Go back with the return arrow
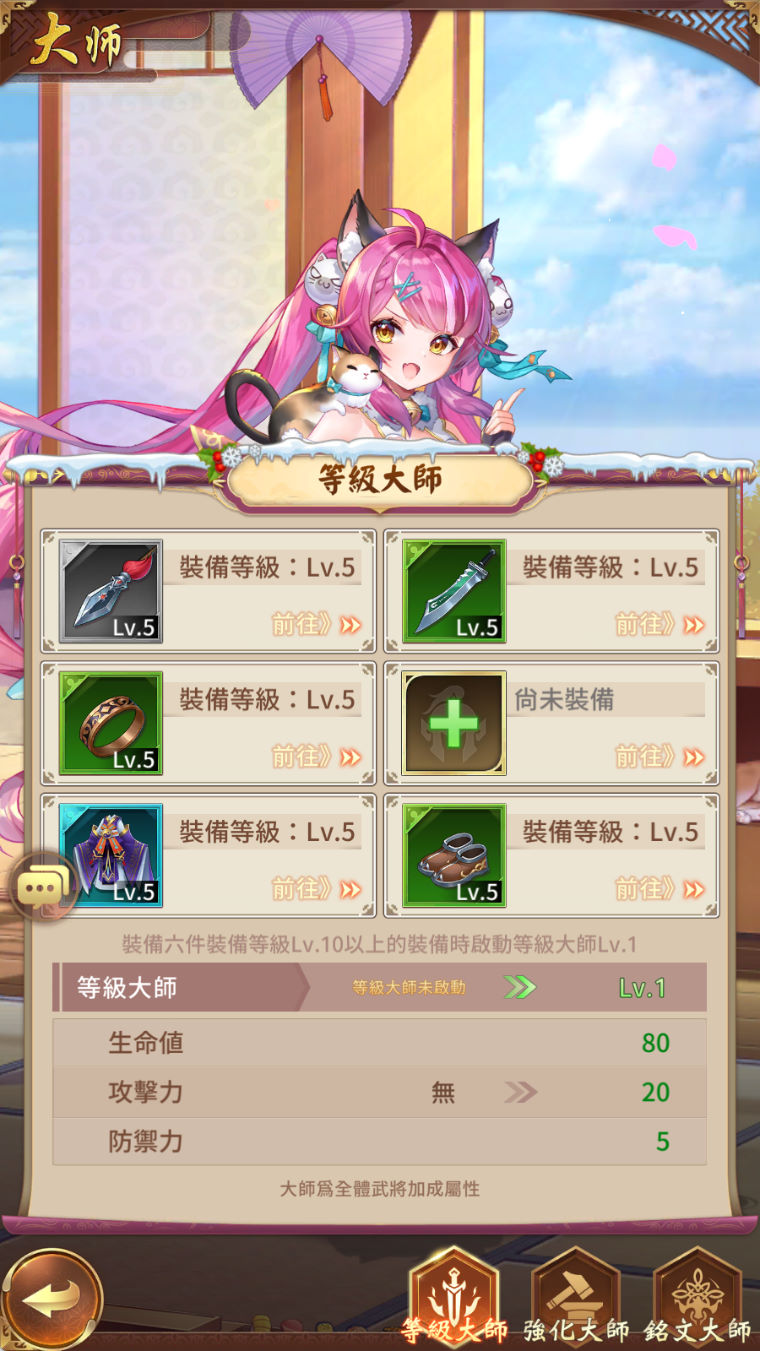The image size is (760, 1351). (x=51, y=1299)
